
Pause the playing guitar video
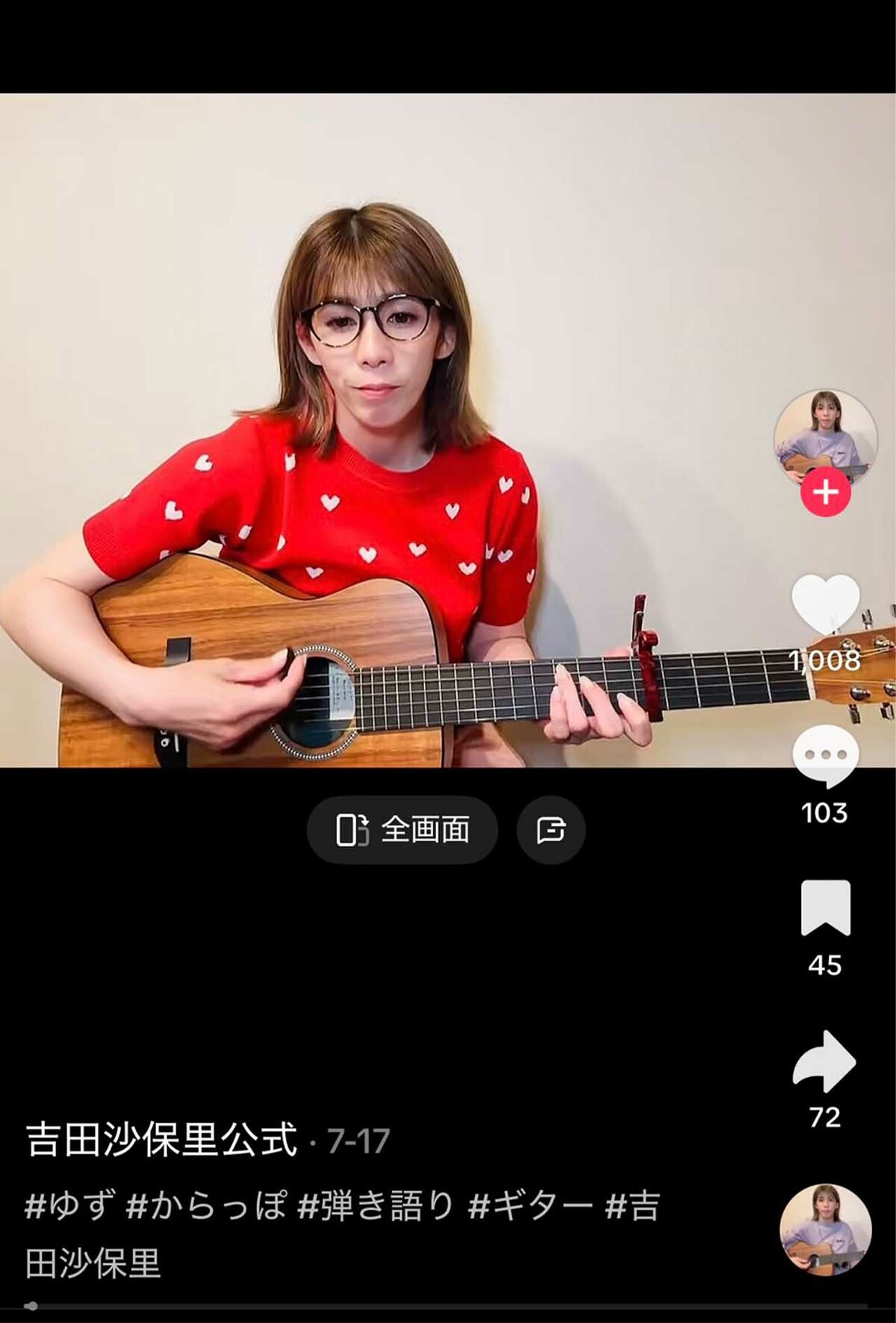[388, 430]
